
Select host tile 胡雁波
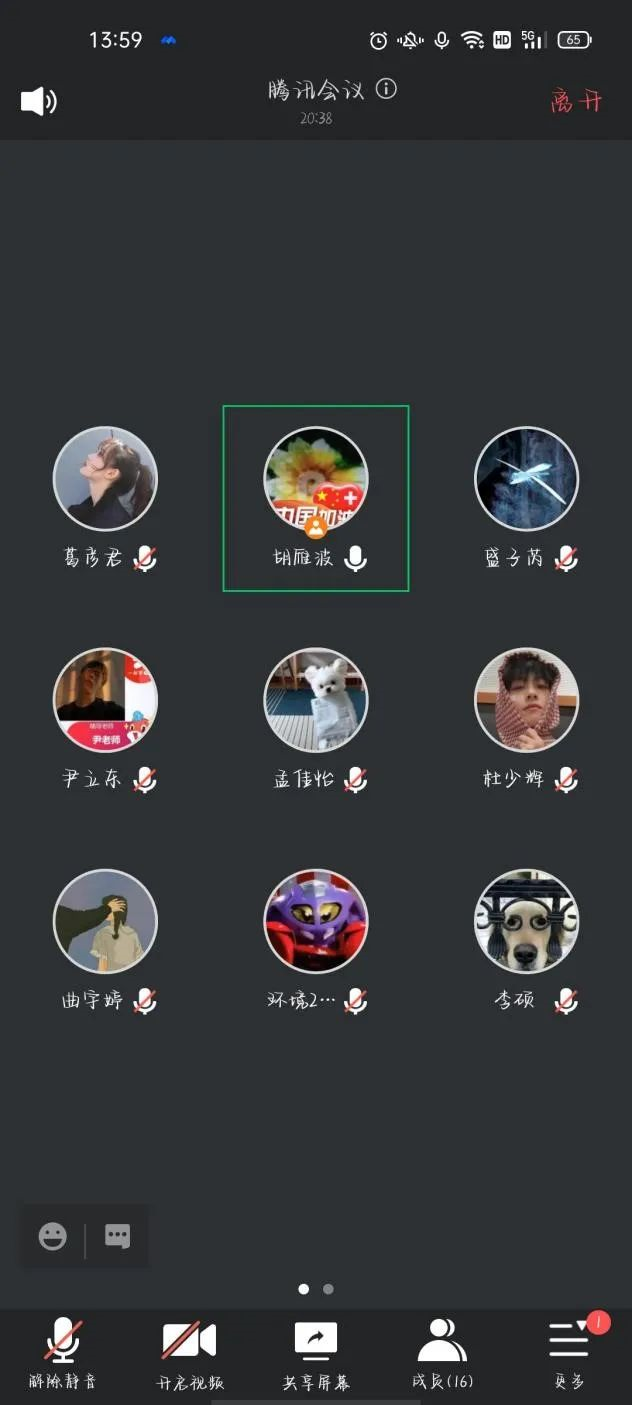(x=316, y=478)
